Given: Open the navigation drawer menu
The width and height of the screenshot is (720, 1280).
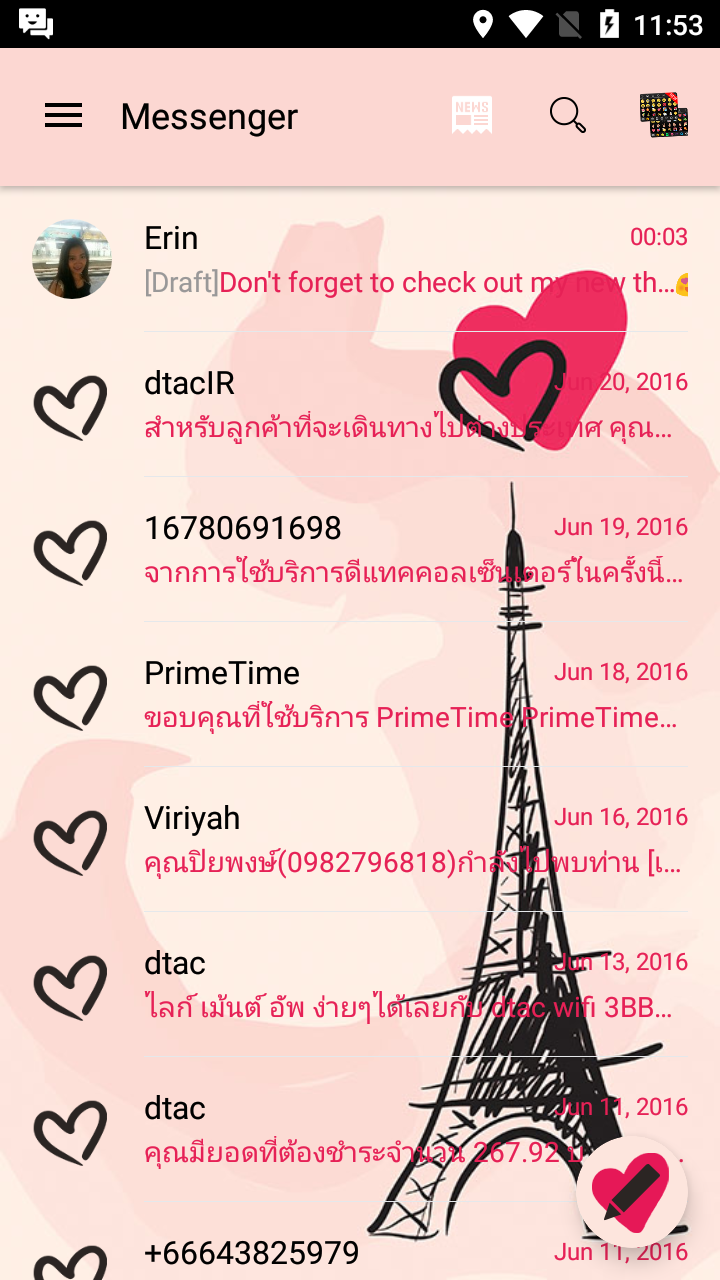Looking at the screenshot, I should click(x=63, y=116).
